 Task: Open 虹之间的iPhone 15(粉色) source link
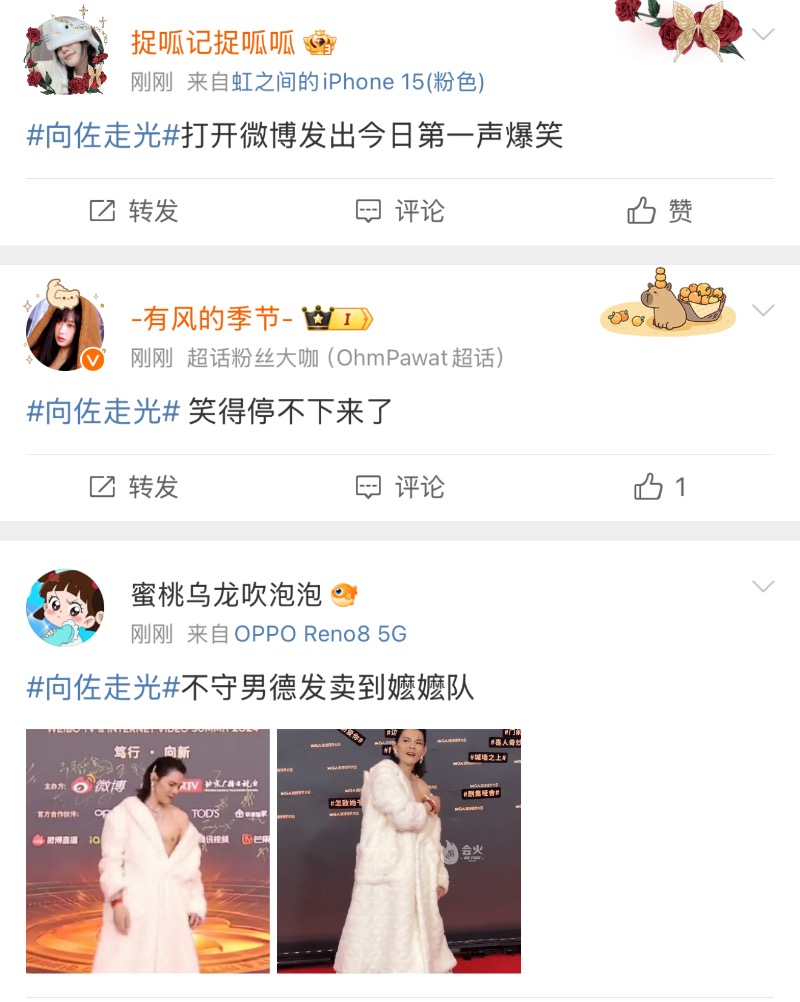pyautogui.click(x=358, y=82)
